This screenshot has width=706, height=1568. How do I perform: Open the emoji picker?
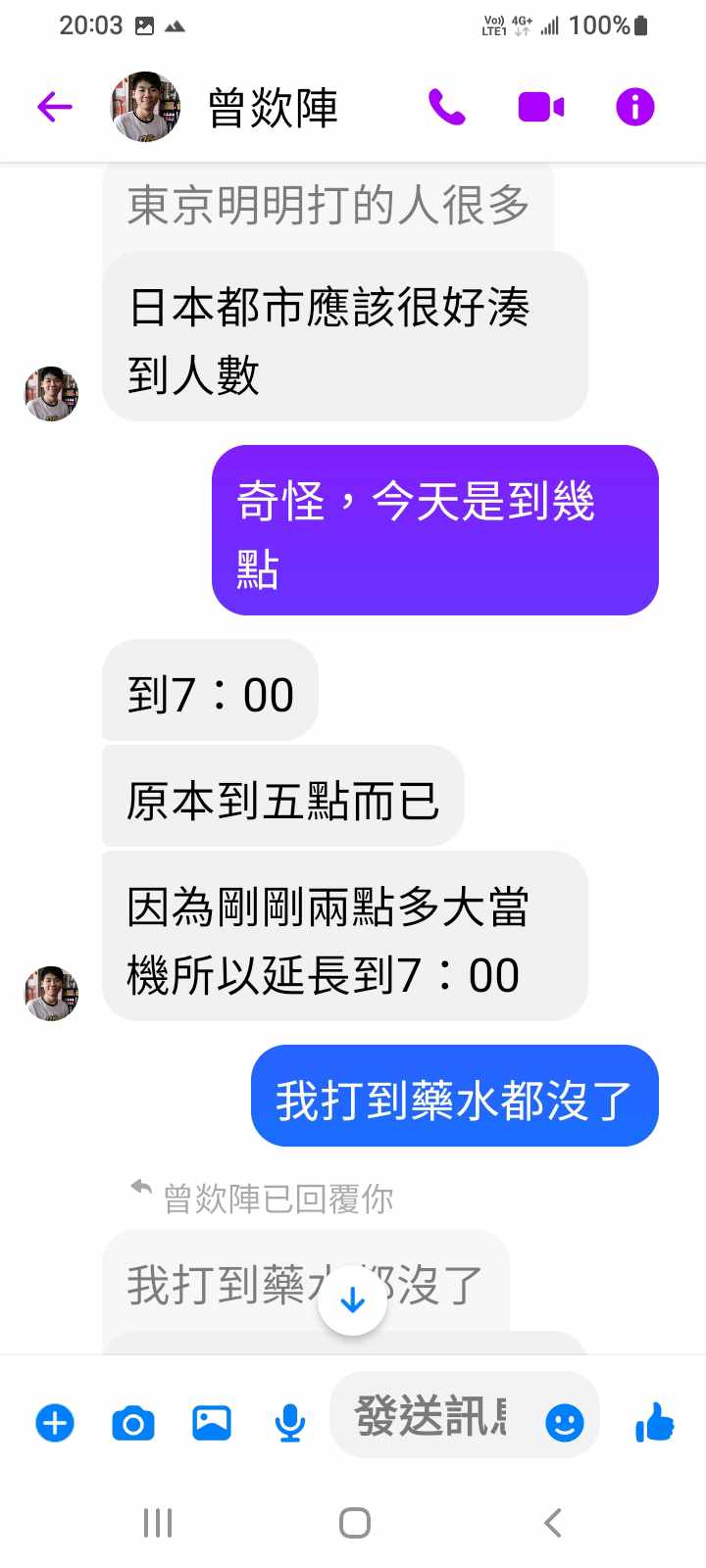(564, 1422)
